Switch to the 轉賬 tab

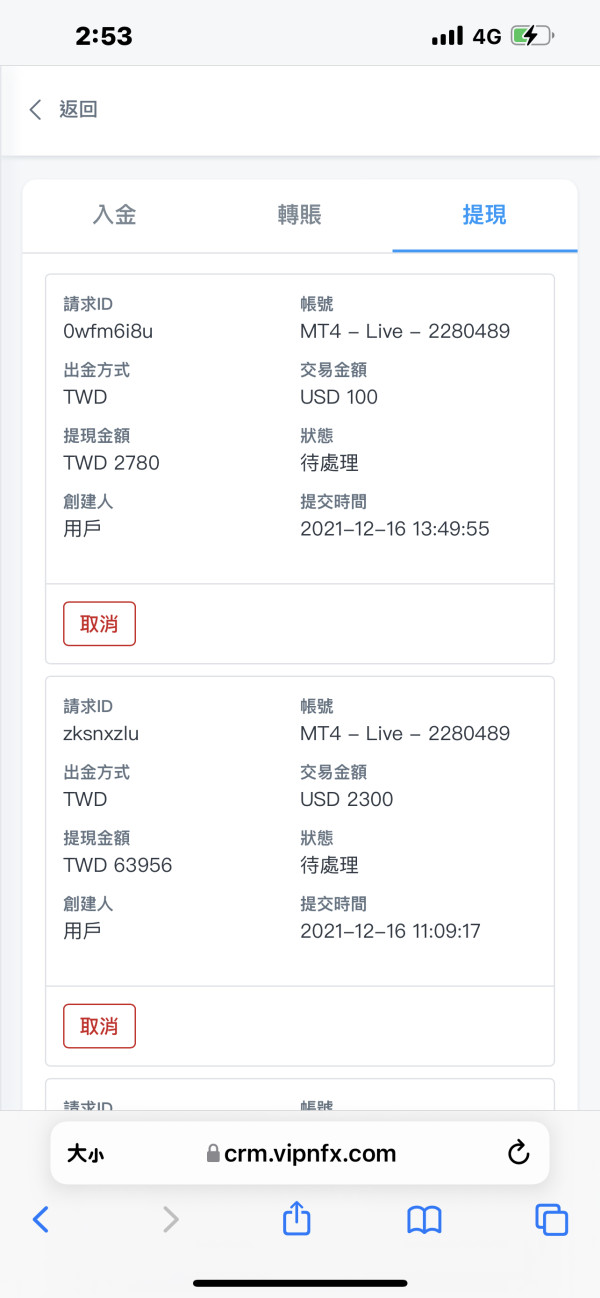(300, 215)
